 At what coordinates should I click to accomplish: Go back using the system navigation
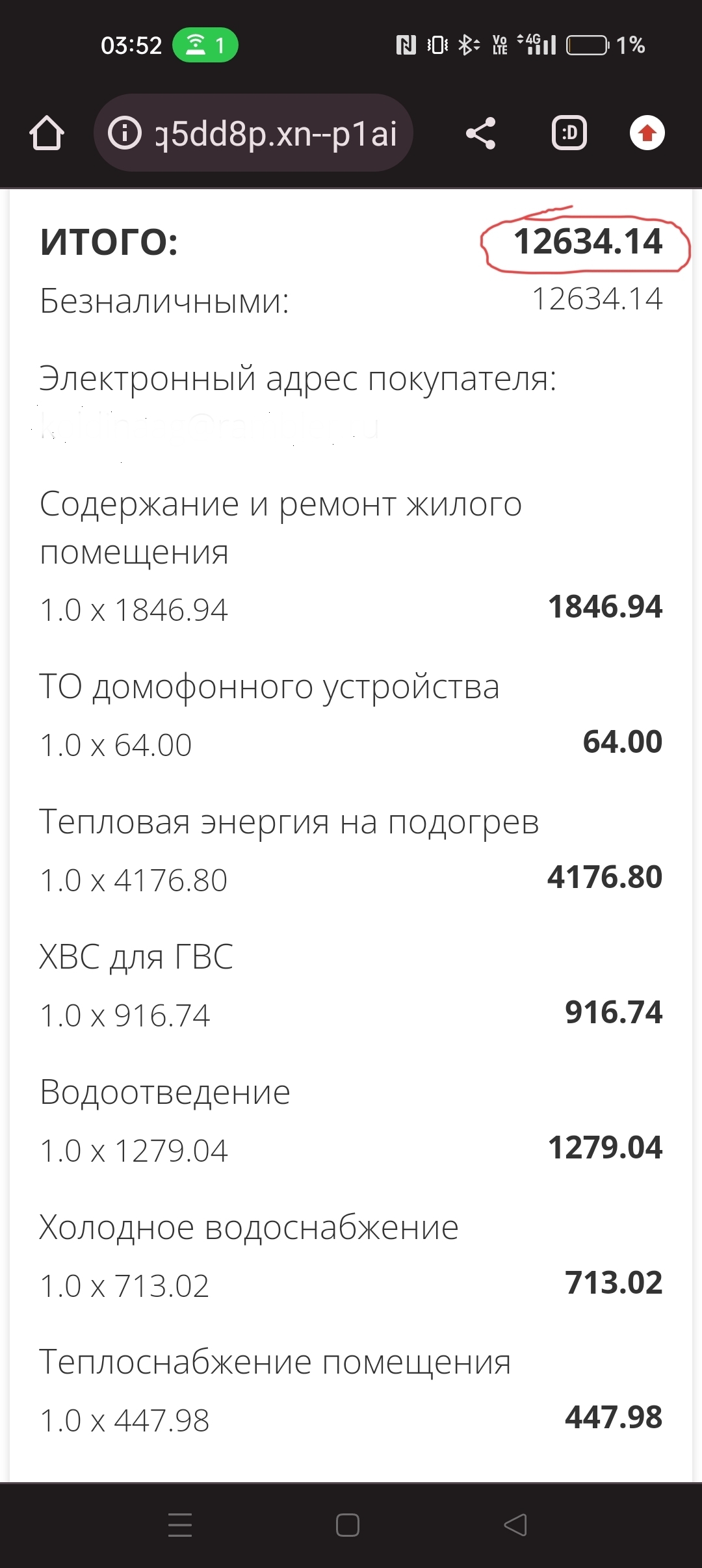(515, 1525)
